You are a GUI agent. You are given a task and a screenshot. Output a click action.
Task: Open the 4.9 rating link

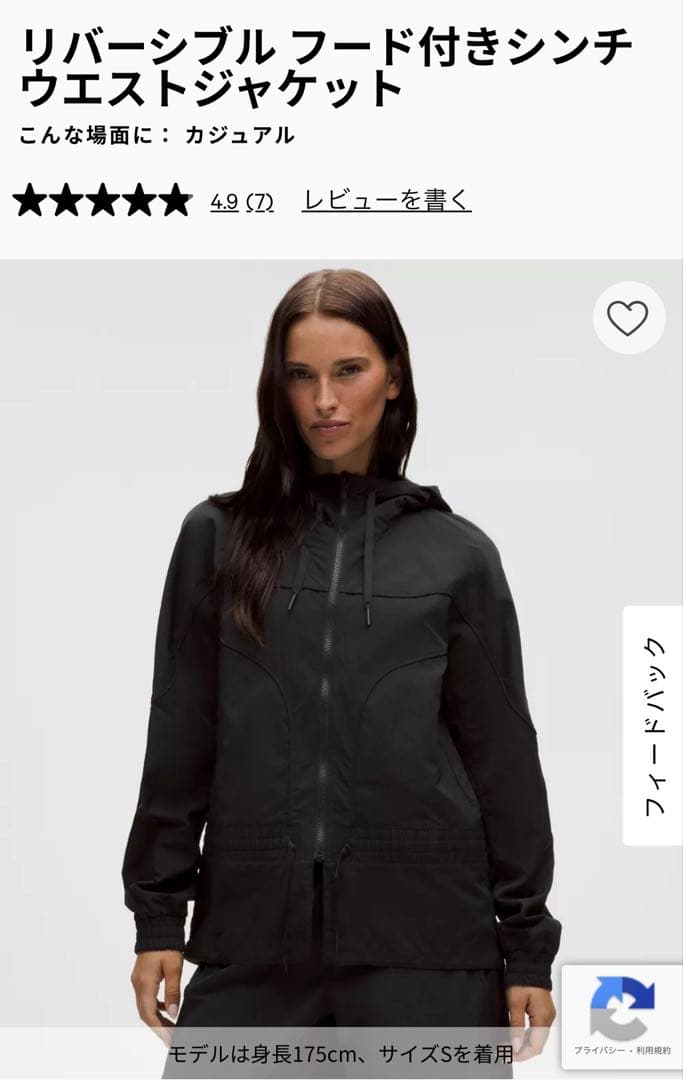224,202
